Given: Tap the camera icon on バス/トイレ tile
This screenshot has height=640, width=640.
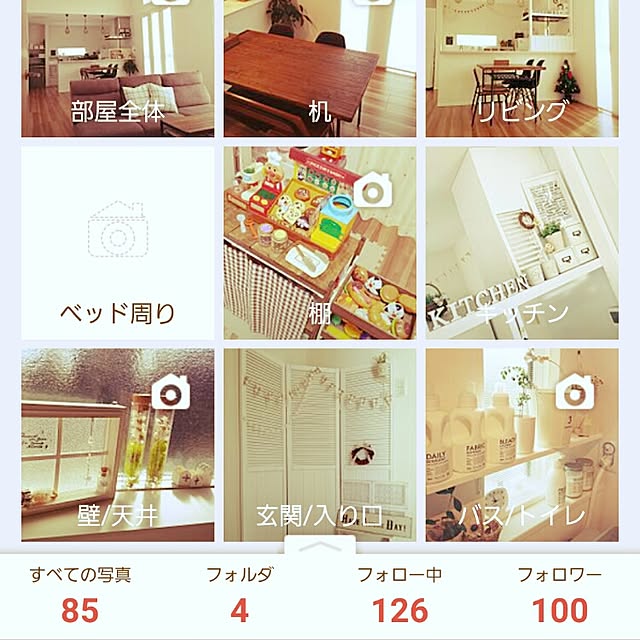Looking at the screenshot, I should [574, 390].
